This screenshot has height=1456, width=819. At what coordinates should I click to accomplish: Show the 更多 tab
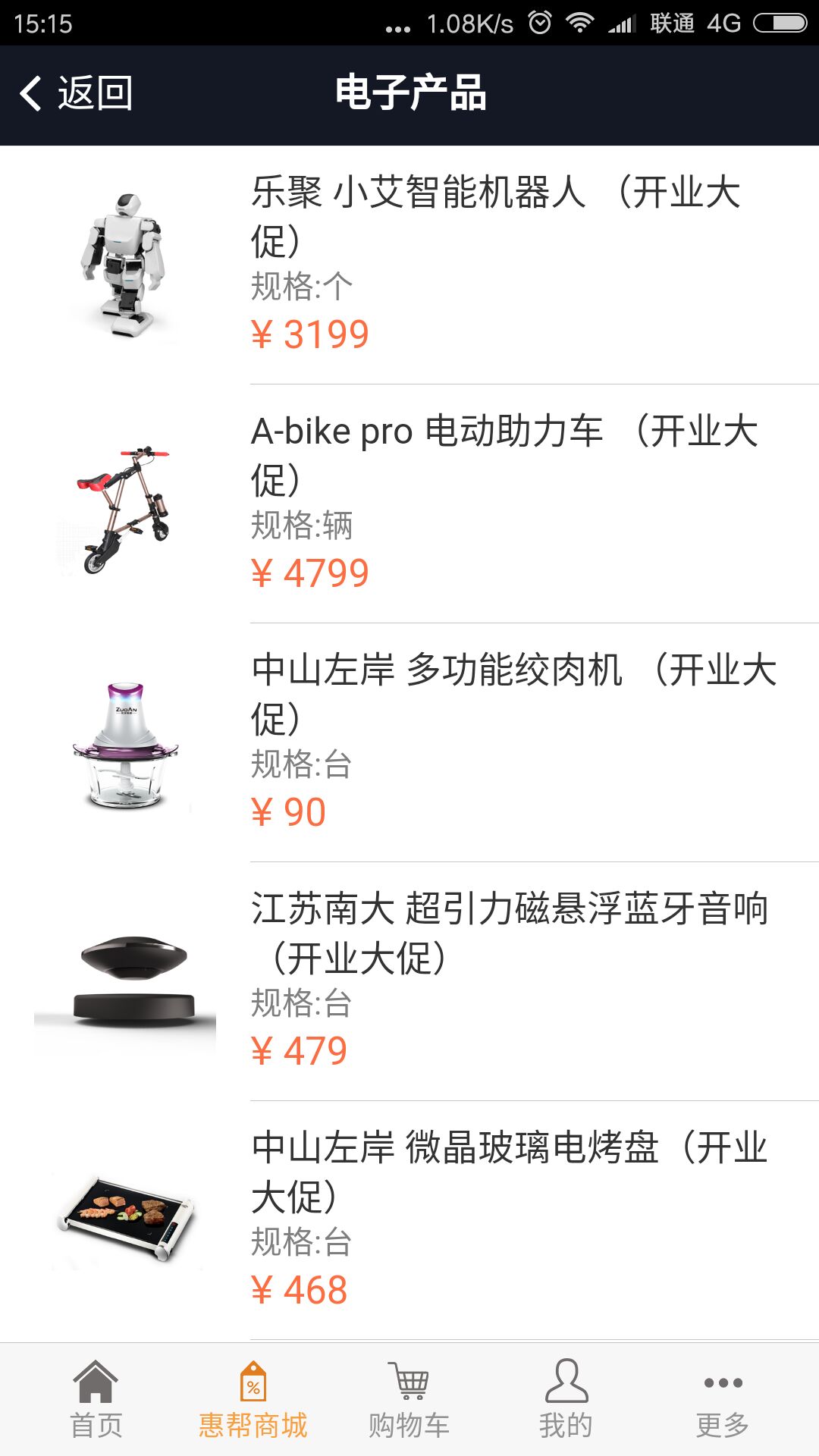click(723, 1400)
